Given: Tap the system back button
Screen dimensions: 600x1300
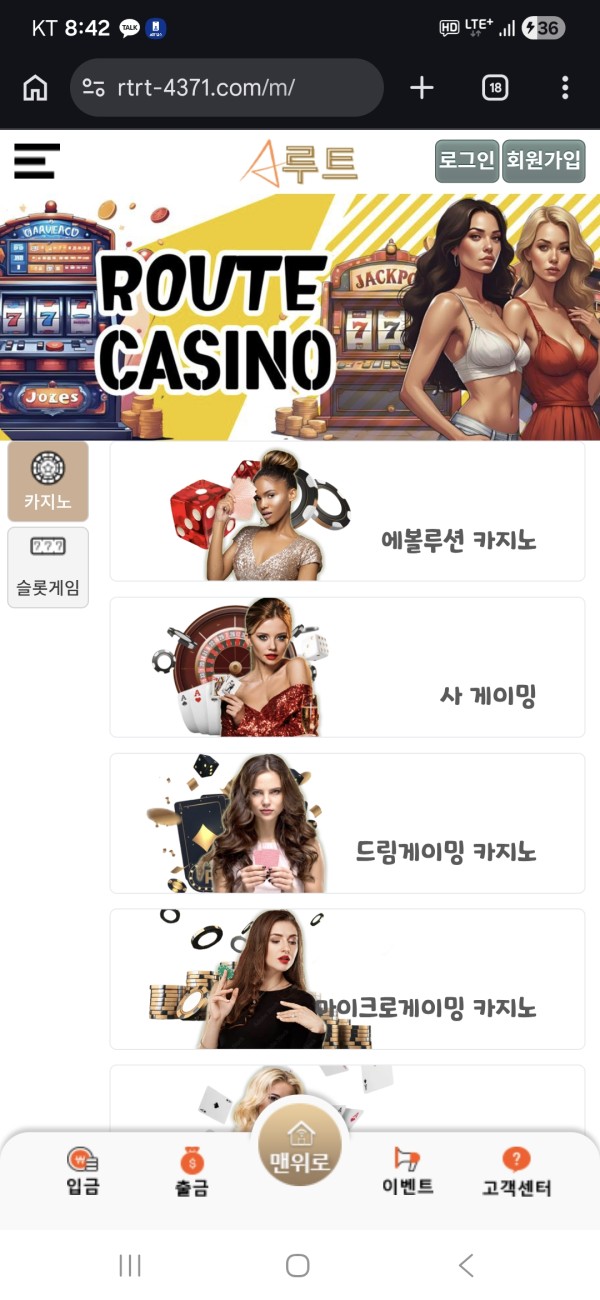Looking at the screenshot, I should (x=466, y=1265).
